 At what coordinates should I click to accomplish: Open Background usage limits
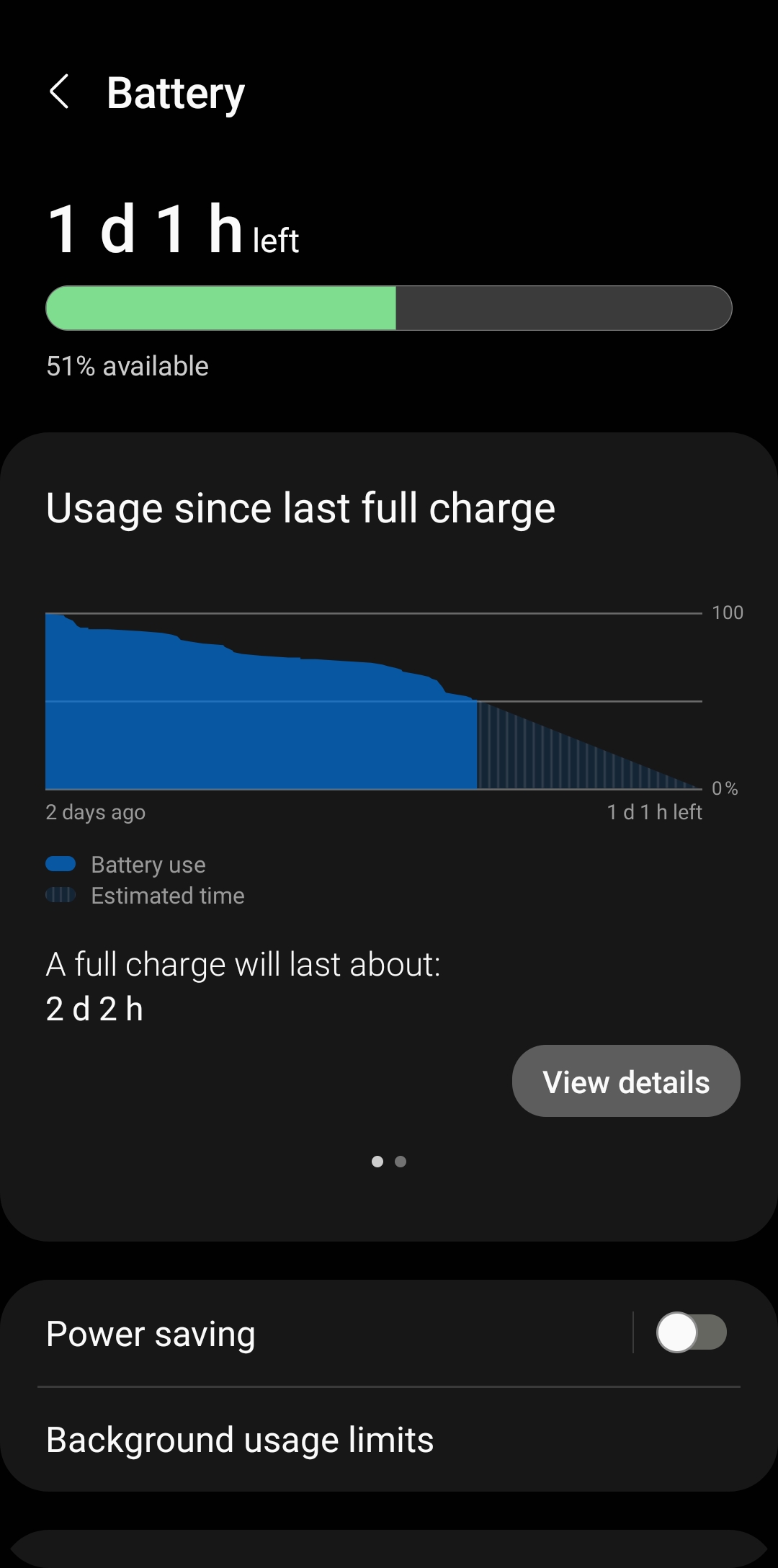pyautogui.click(x=389, y=1440)
